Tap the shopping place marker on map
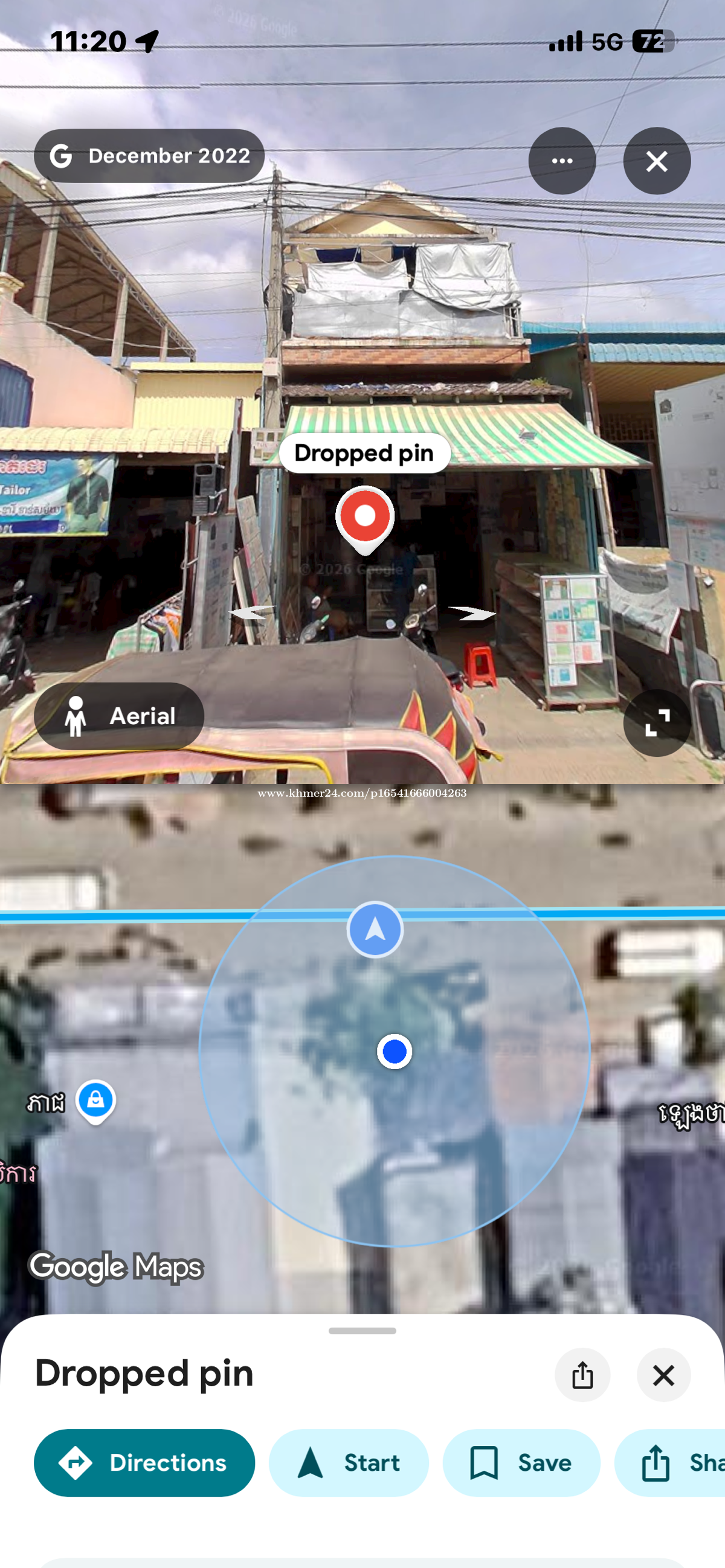 click(95, 1101)
